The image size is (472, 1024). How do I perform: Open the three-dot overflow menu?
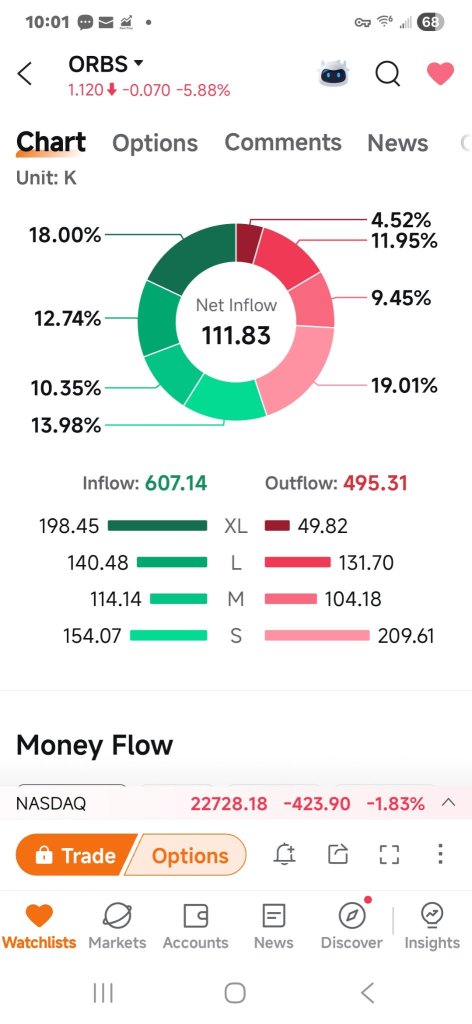point(441,854)
